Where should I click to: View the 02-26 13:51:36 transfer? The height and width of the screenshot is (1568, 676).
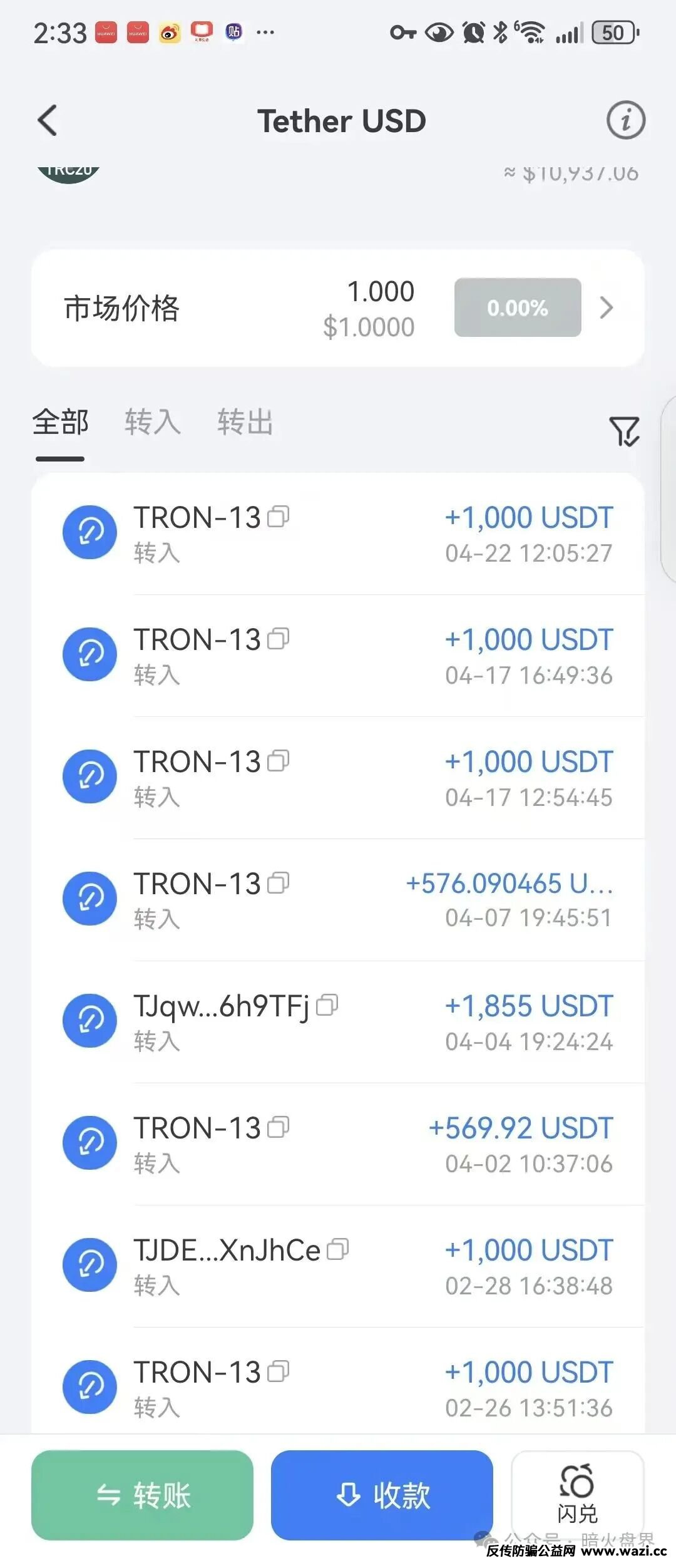pos(376,1389)
